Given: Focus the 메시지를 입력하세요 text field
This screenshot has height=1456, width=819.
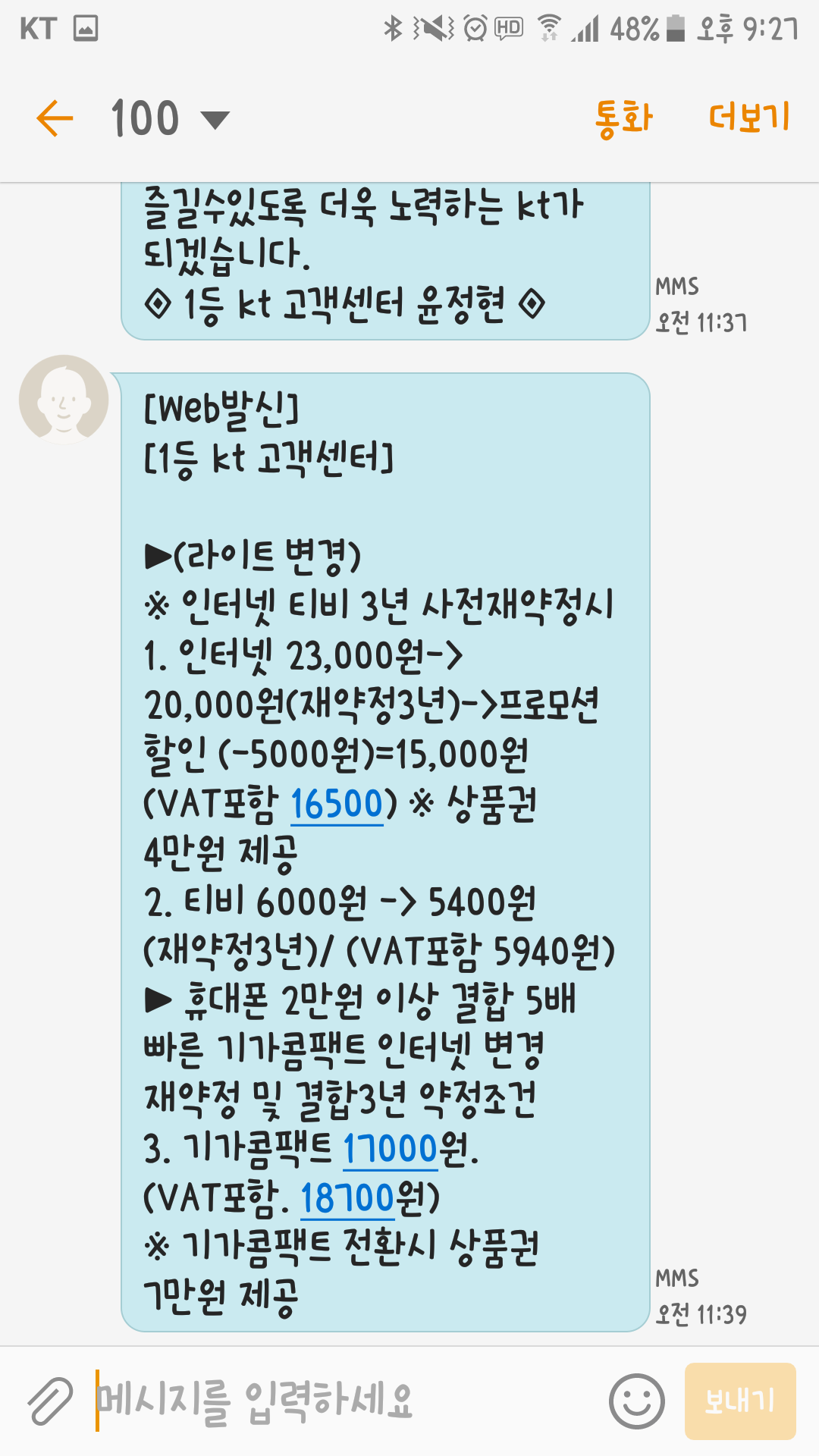Looking at the screenshot, I should point(341,1401).
